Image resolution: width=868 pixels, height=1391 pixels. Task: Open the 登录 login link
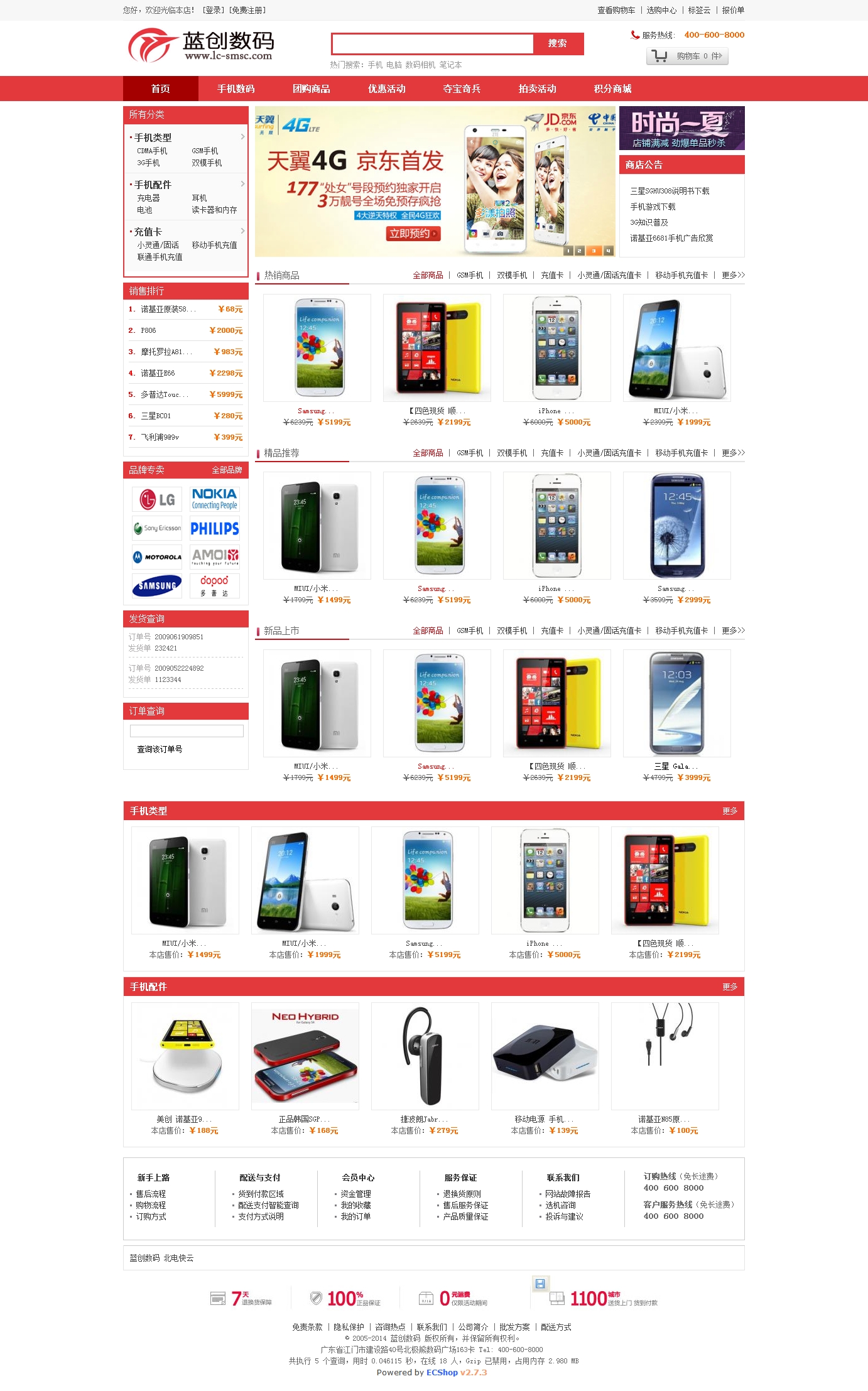pos(213,10)
